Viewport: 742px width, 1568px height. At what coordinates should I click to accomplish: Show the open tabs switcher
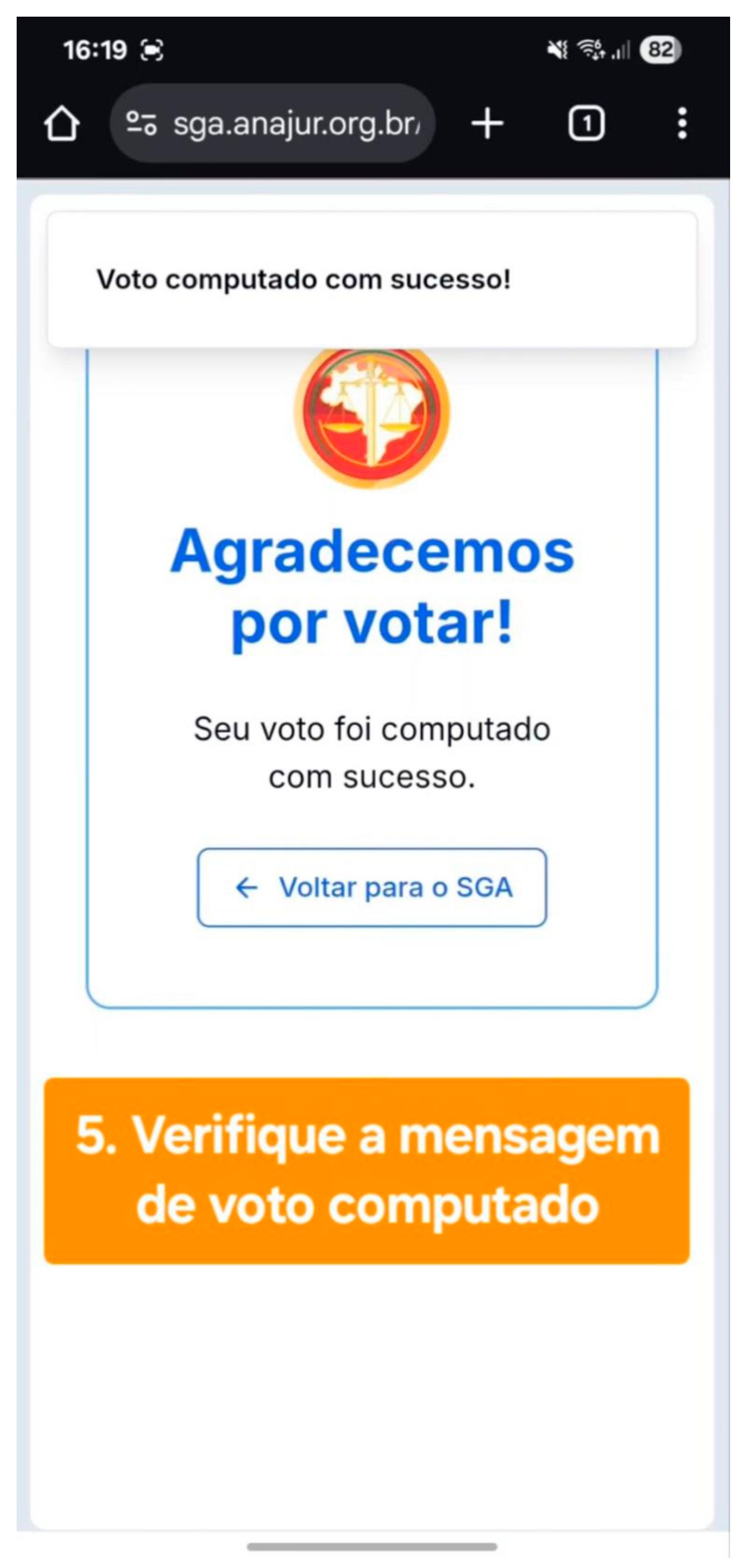click(586, 124)
